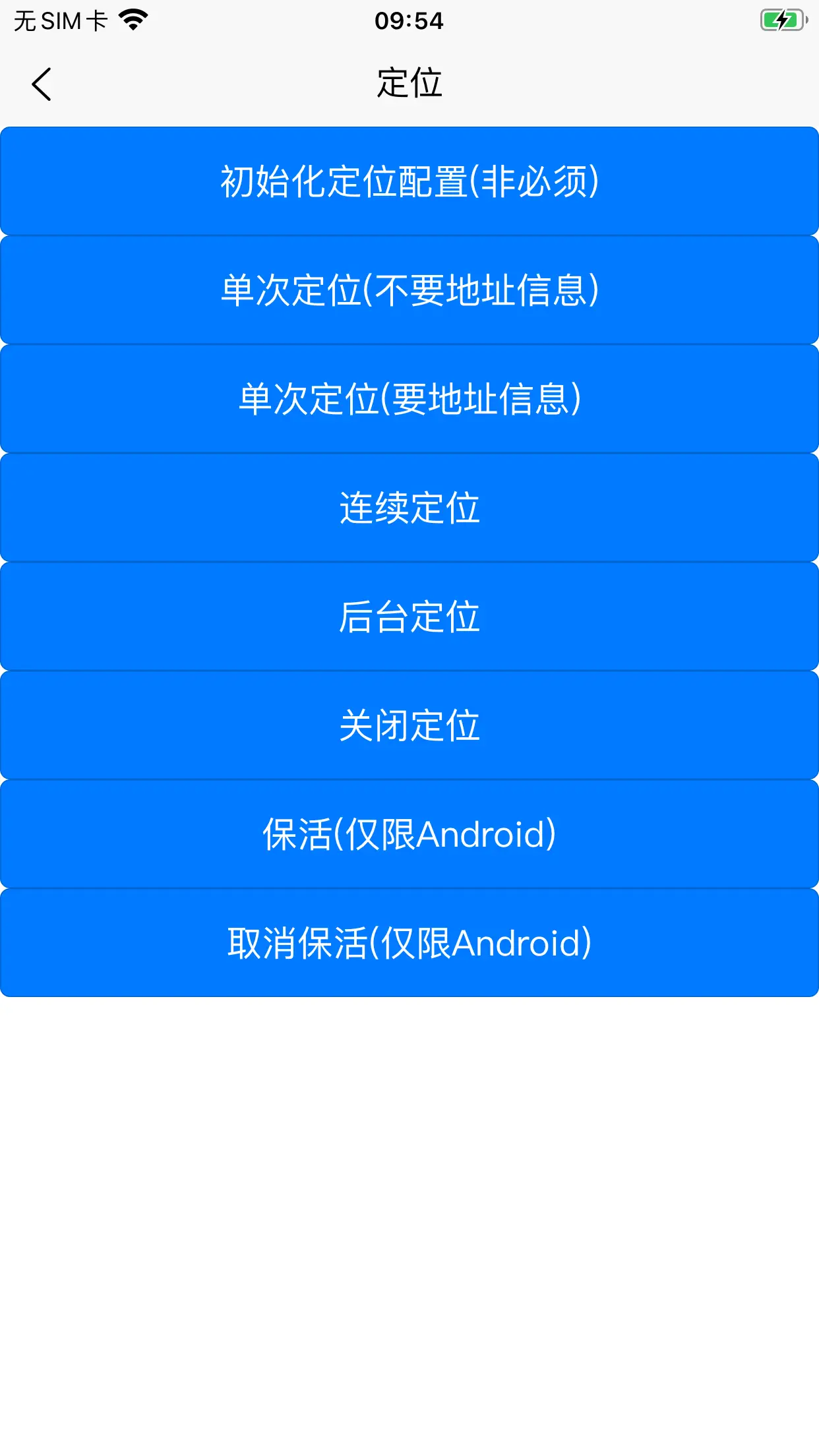Start 连续定位
Viewport: 819px width, 1456px height.
tap(409, 508)
